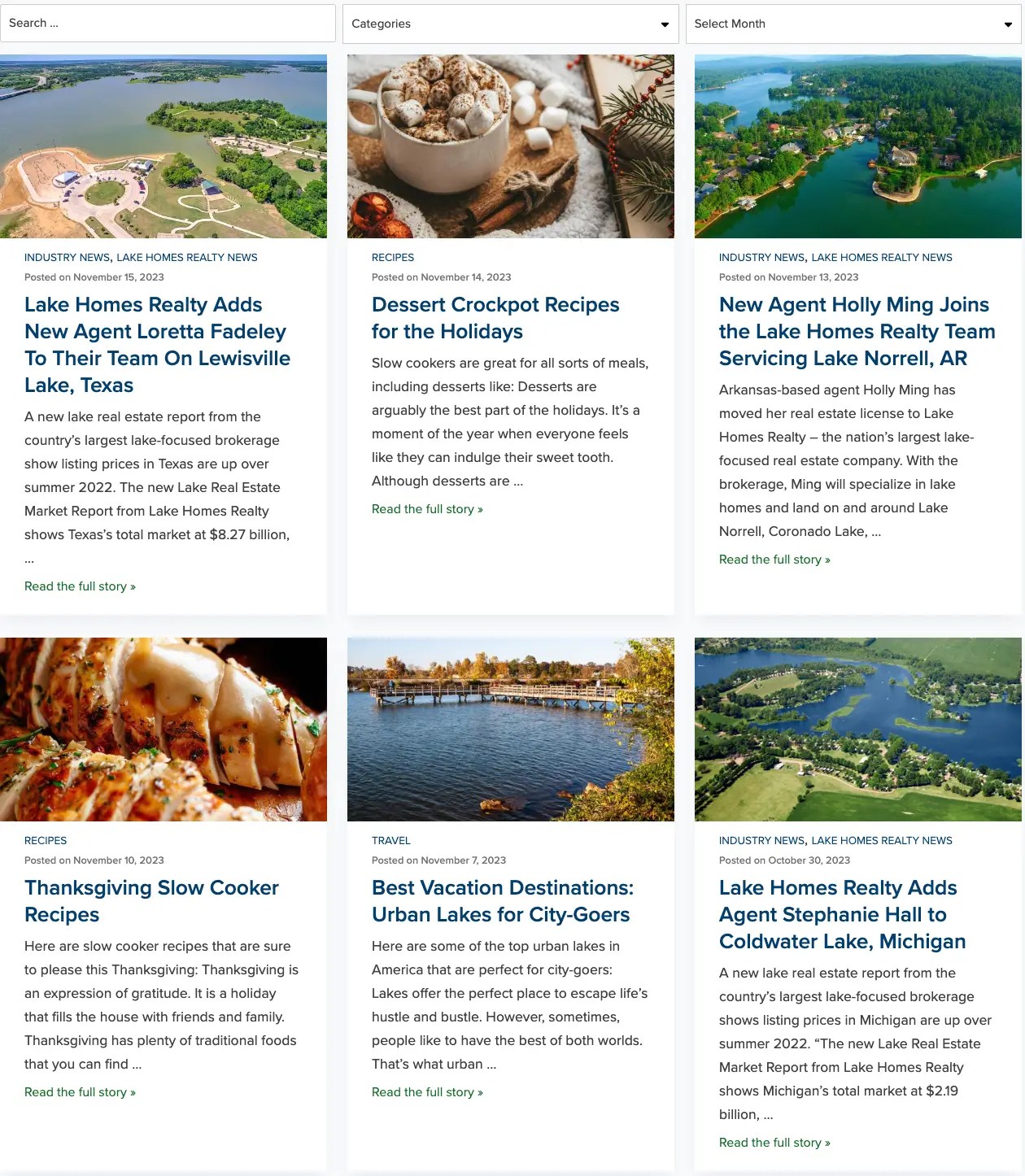Open Best Vacation Destinations Urban Lakes article
Image resolution: width=1025 pixels, height=1176 pixels.
tap(502, 901)
